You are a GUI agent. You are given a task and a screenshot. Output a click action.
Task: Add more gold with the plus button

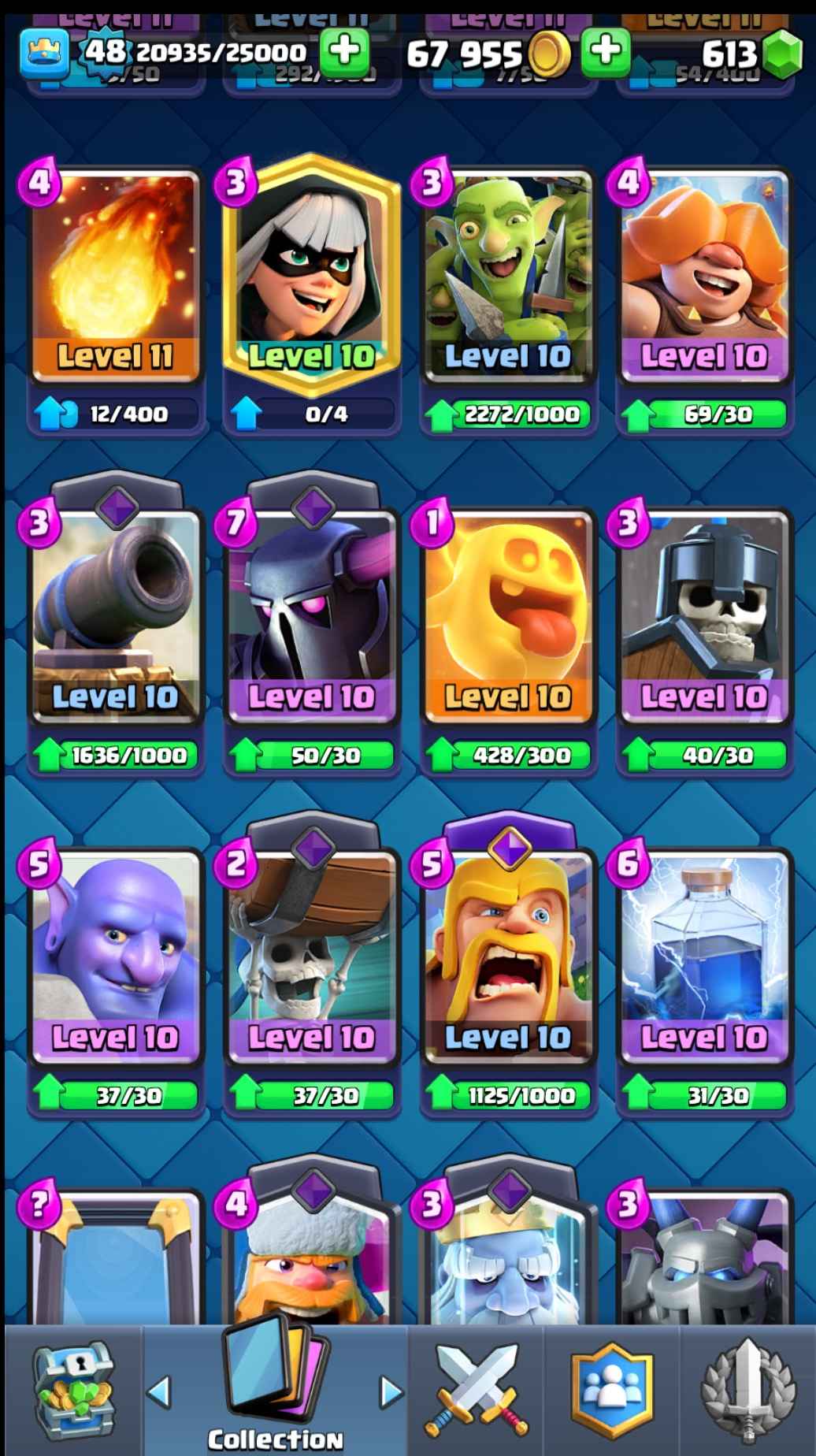605,51
